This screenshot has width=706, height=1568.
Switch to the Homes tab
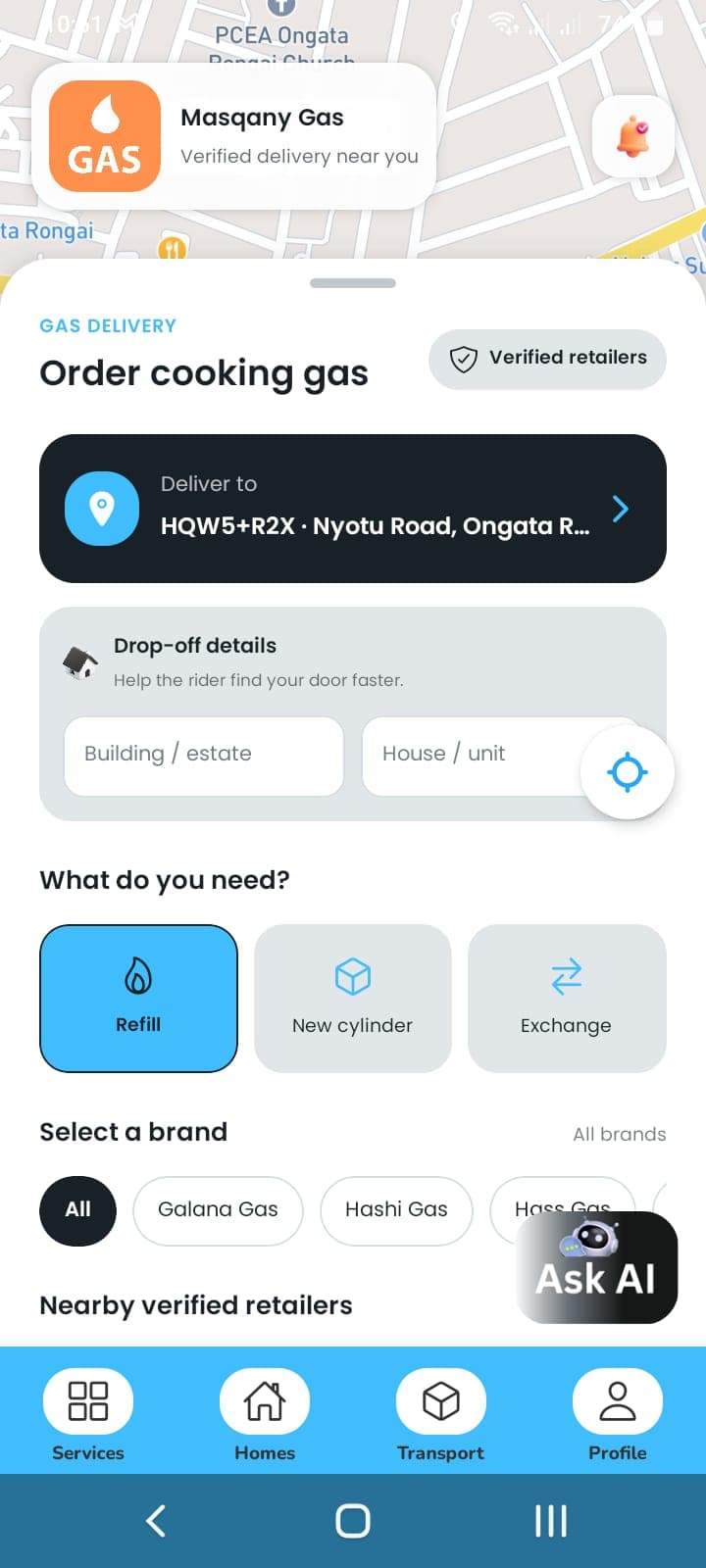pos(265,1414)
